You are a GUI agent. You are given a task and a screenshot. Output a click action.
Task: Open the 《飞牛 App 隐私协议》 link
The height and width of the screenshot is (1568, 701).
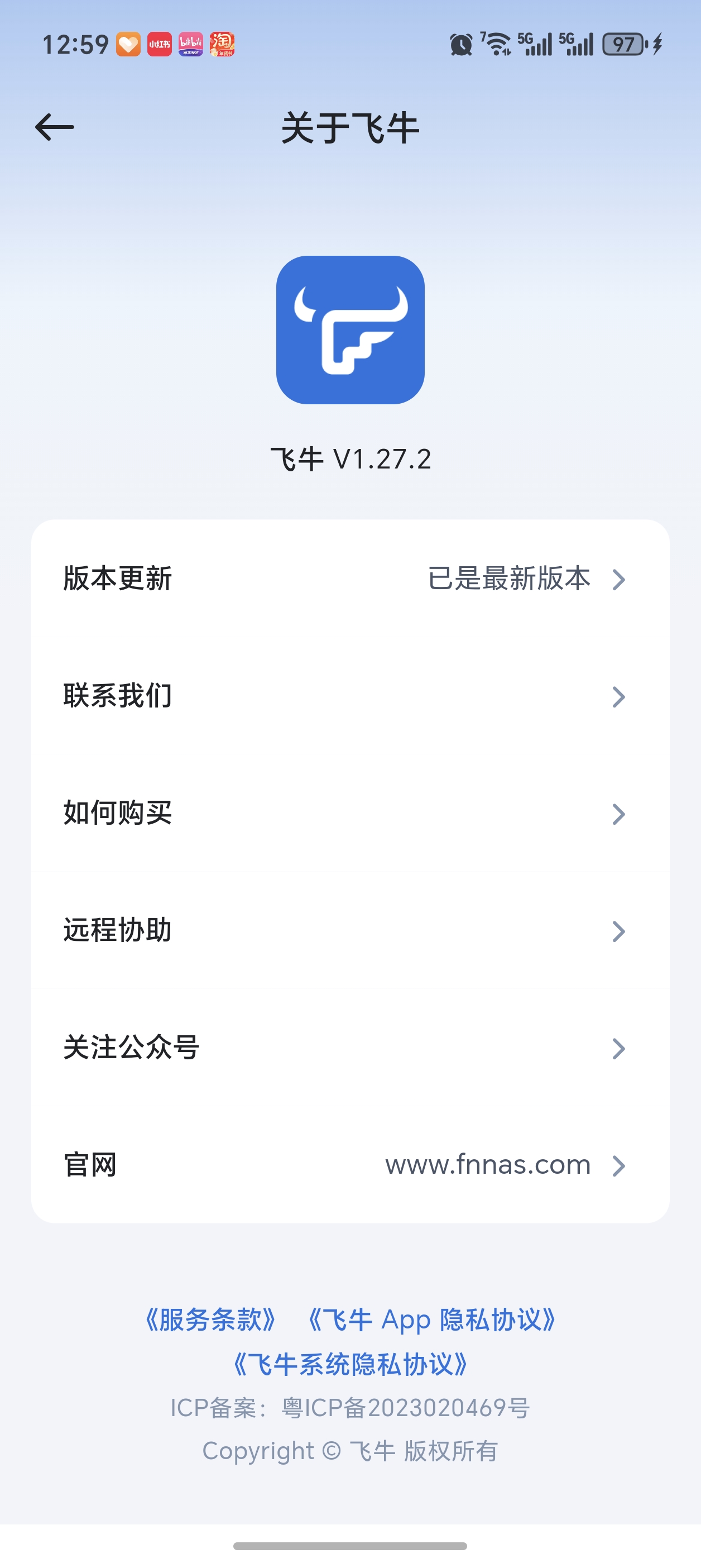pos(431,1320)
